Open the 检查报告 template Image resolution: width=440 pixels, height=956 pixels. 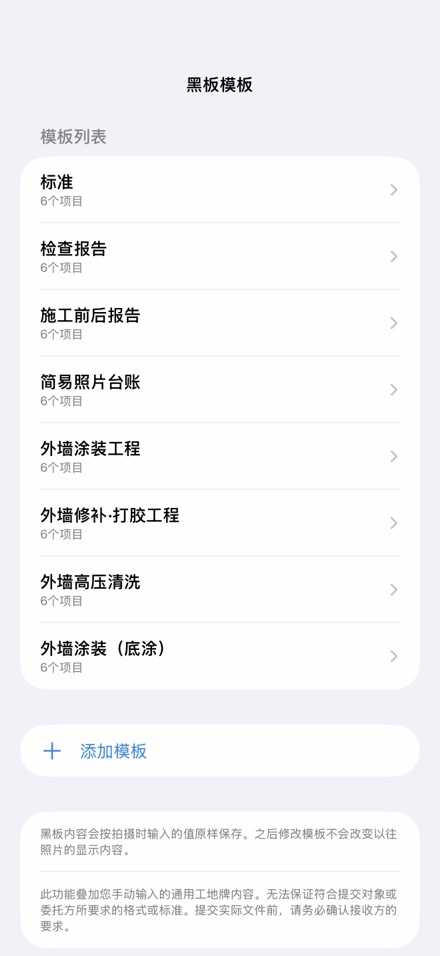(x=220, y=256)
